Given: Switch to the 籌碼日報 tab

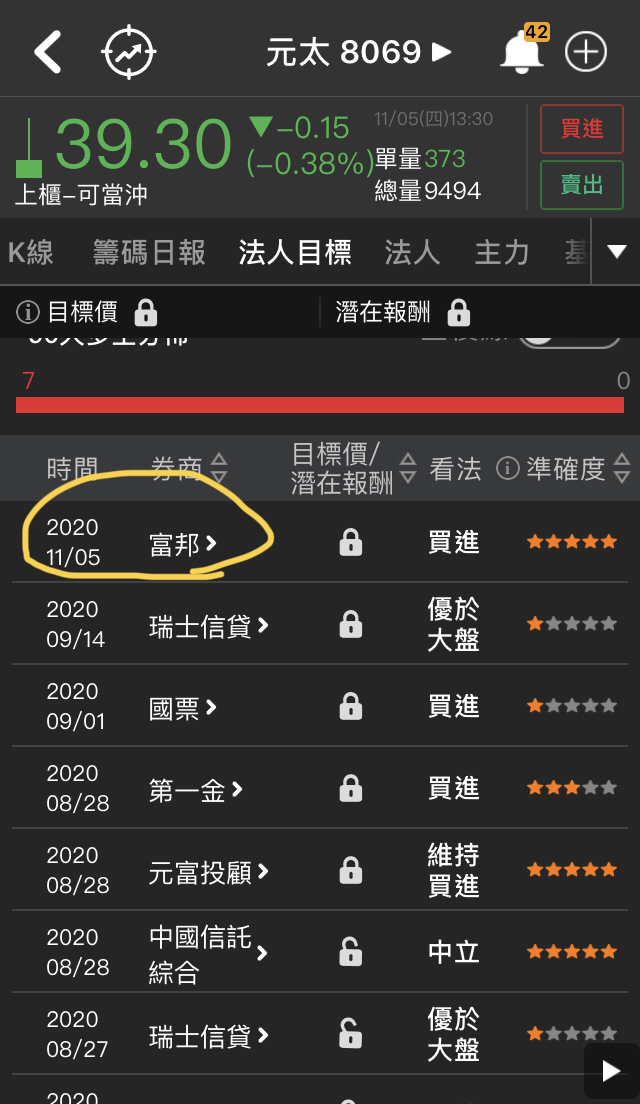Looking at the screenshot, I should (x=149, y=252).
